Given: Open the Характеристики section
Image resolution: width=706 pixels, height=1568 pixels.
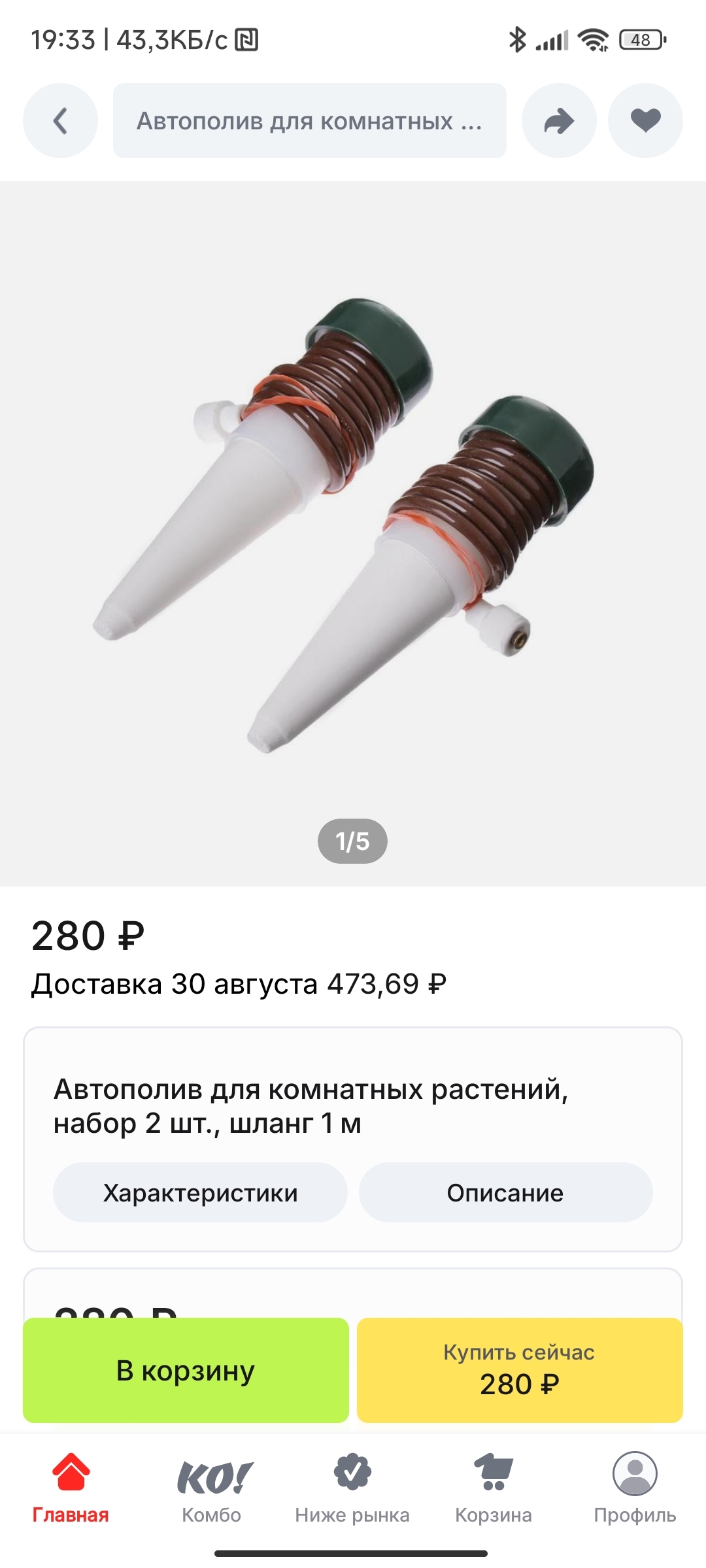Looking at the screenshot, I should point(200,1193).
